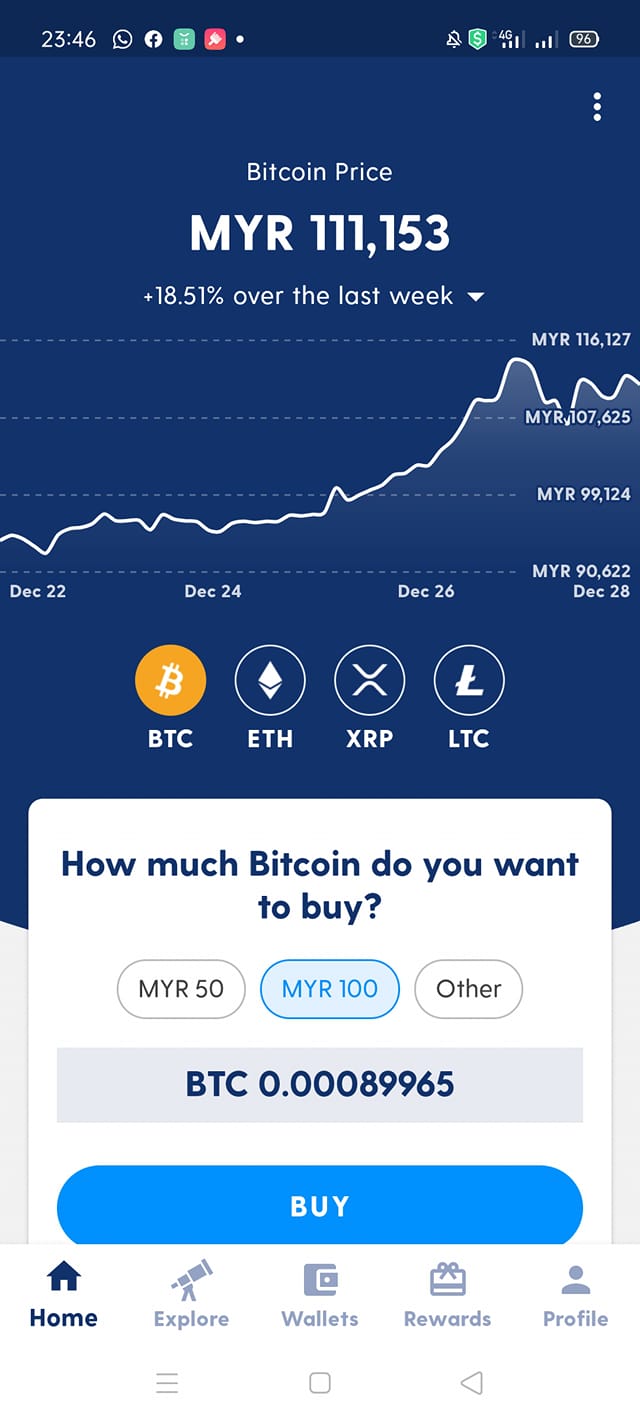
Task: Open recent apps from navigation bar
Action: coord(167,1383)
